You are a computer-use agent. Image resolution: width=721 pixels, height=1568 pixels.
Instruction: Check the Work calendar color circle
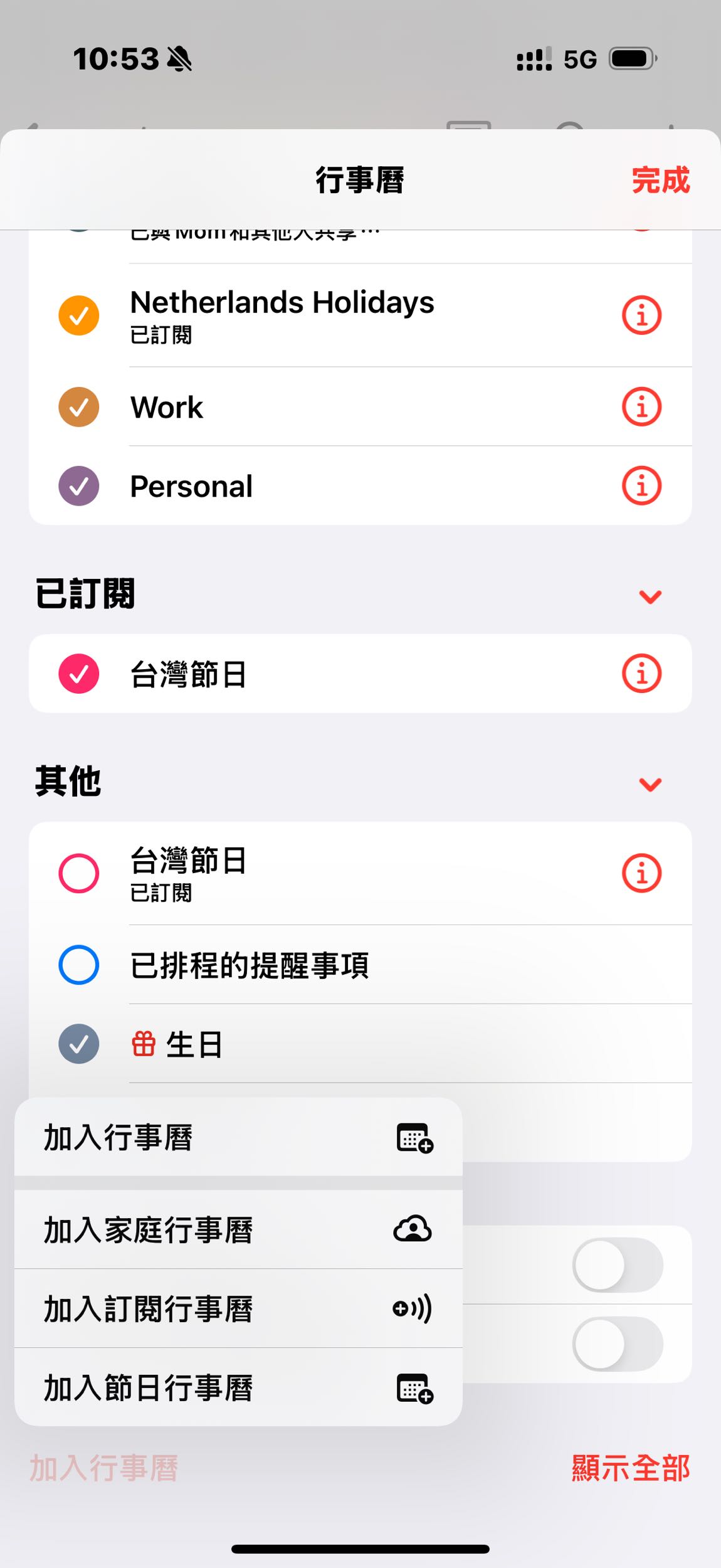click(x=78, y=406)
